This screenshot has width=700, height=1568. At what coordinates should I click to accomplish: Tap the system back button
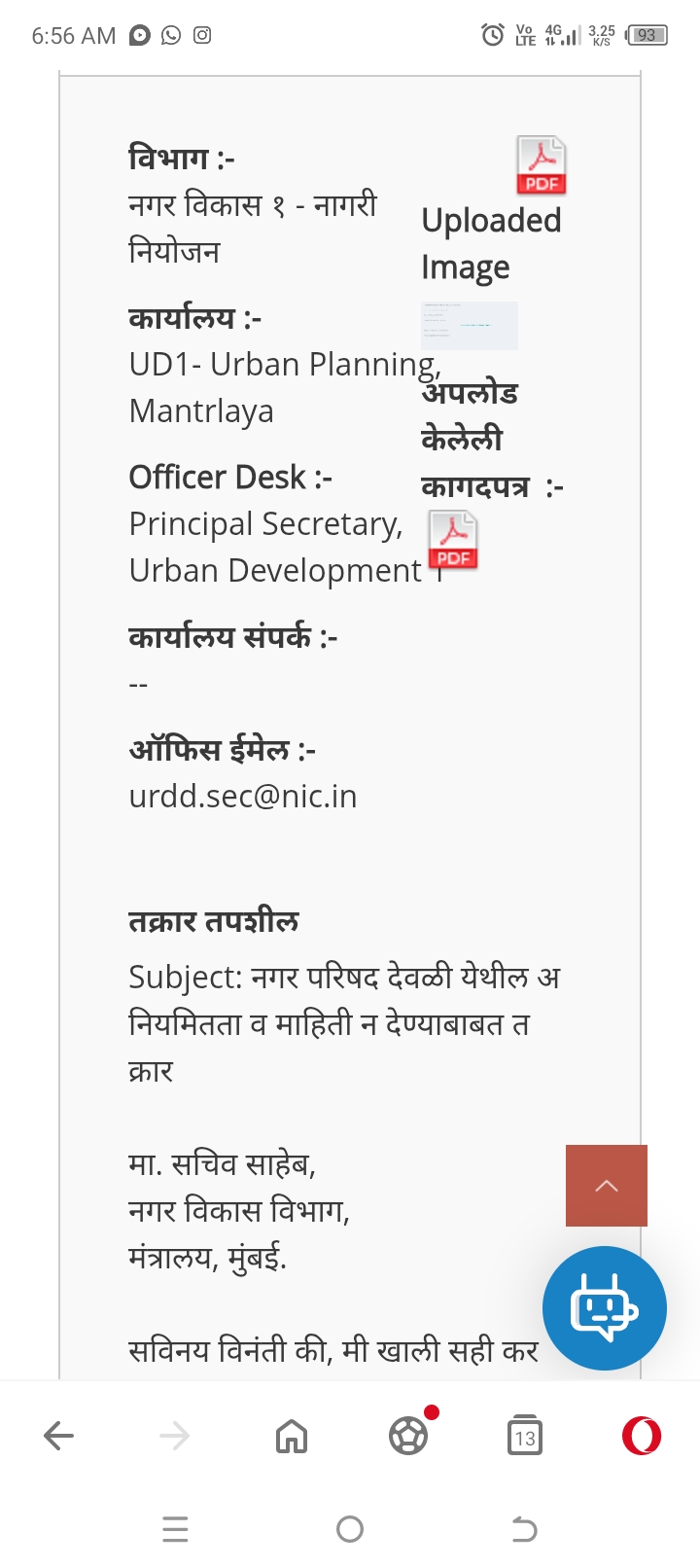(x=524, y=1530)
